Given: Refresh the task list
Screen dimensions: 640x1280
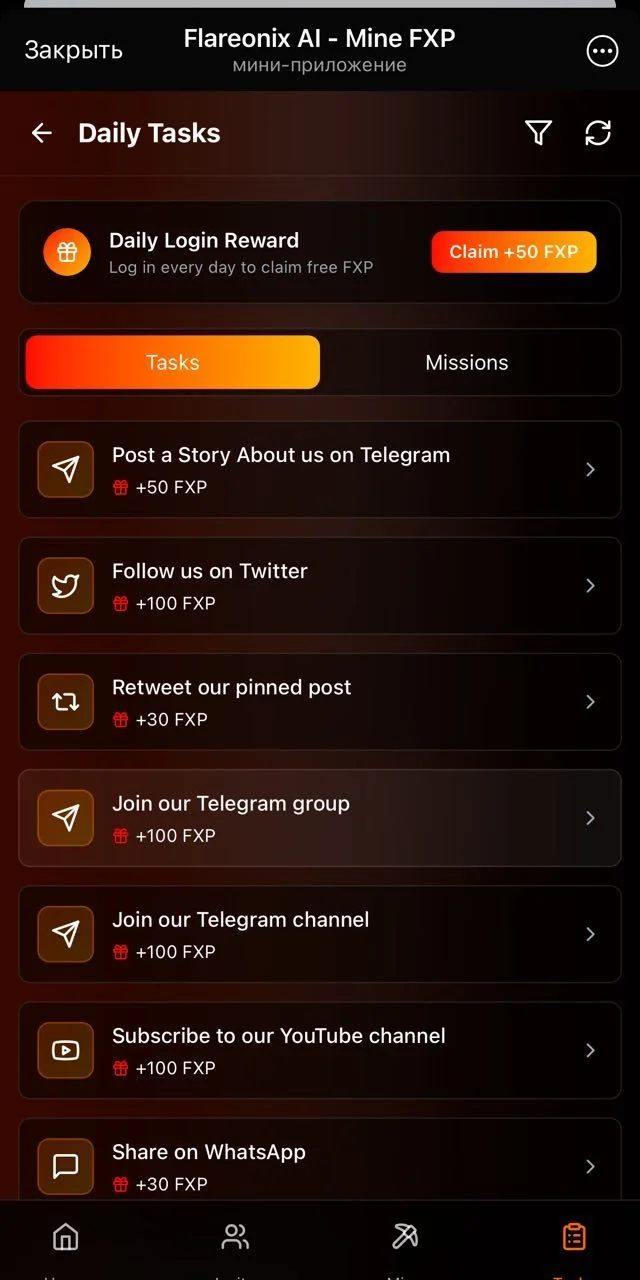Looking at the screenshot, I should [598, 133].
